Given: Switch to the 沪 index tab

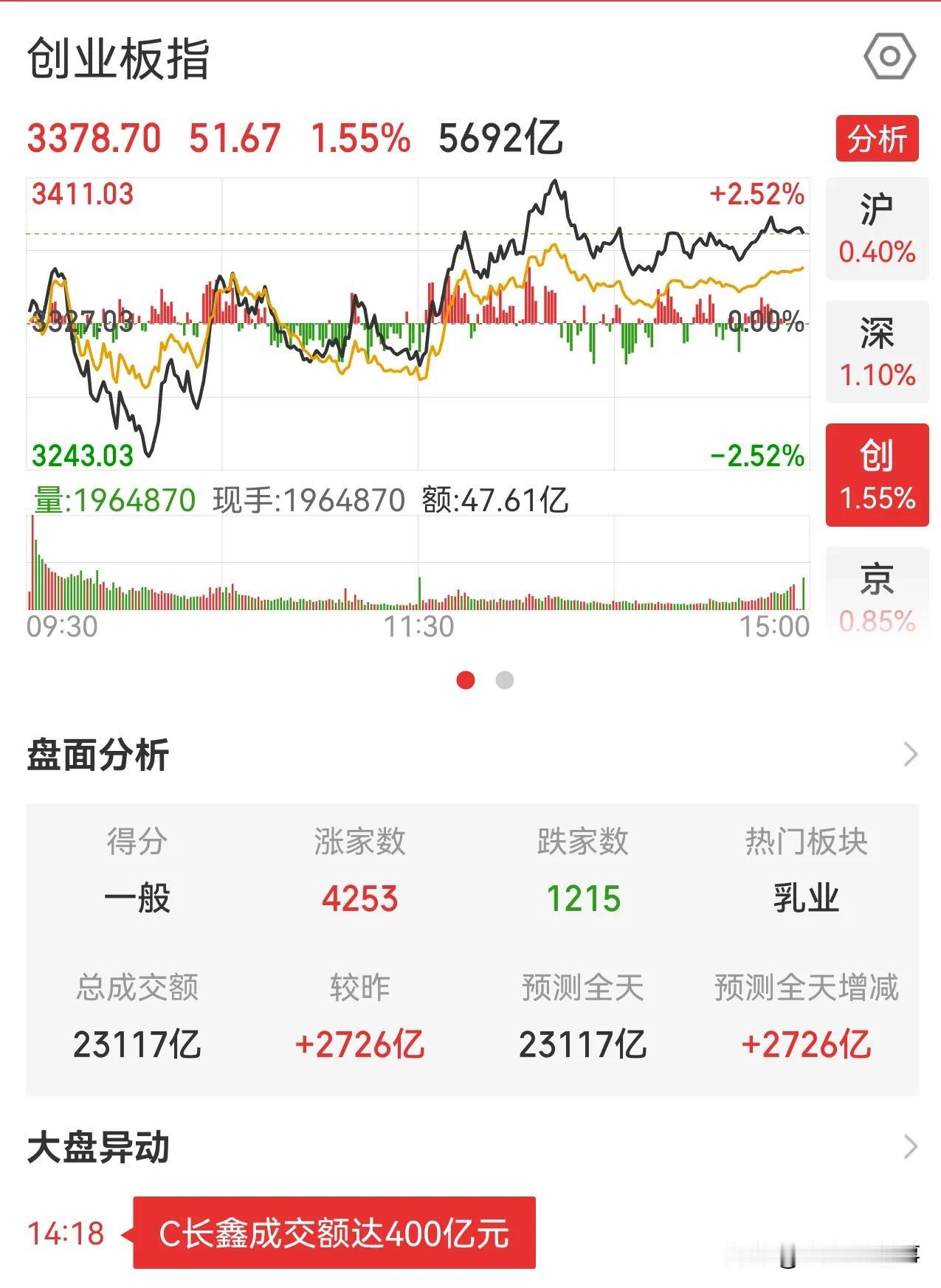Looking at the screenshot, I should (x=877, y=229).
